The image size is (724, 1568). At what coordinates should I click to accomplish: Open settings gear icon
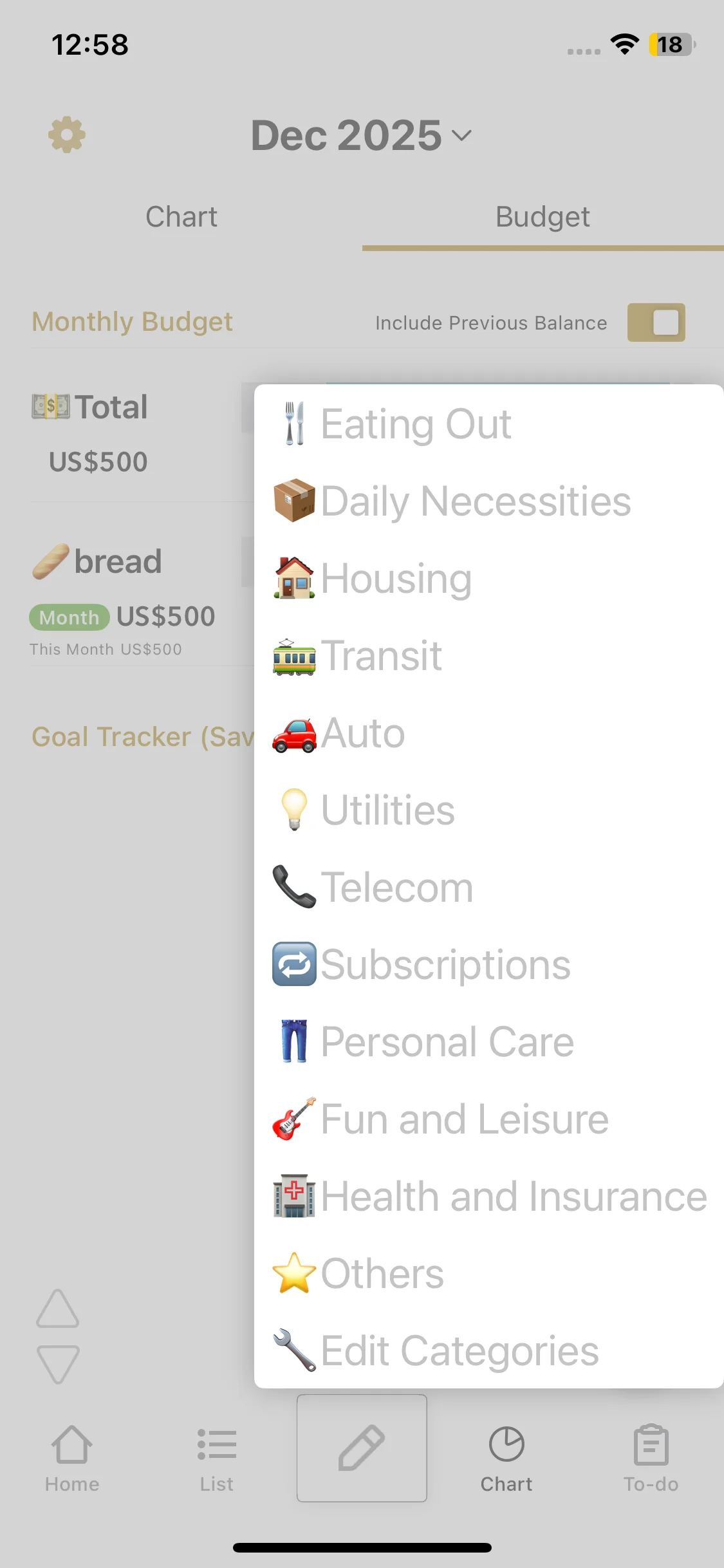(67, 135)
